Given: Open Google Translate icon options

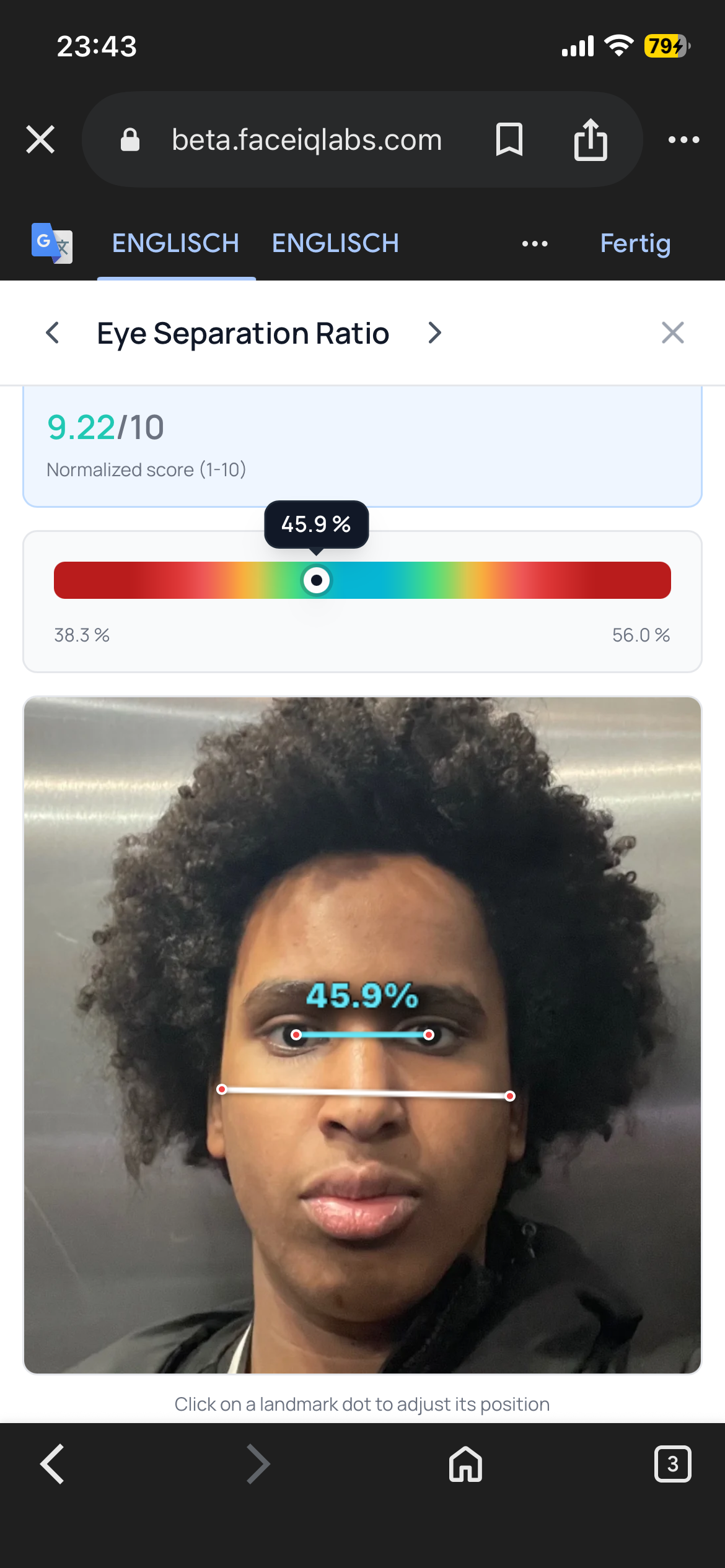Looking at the screenshot, I should tap(52, 243).
